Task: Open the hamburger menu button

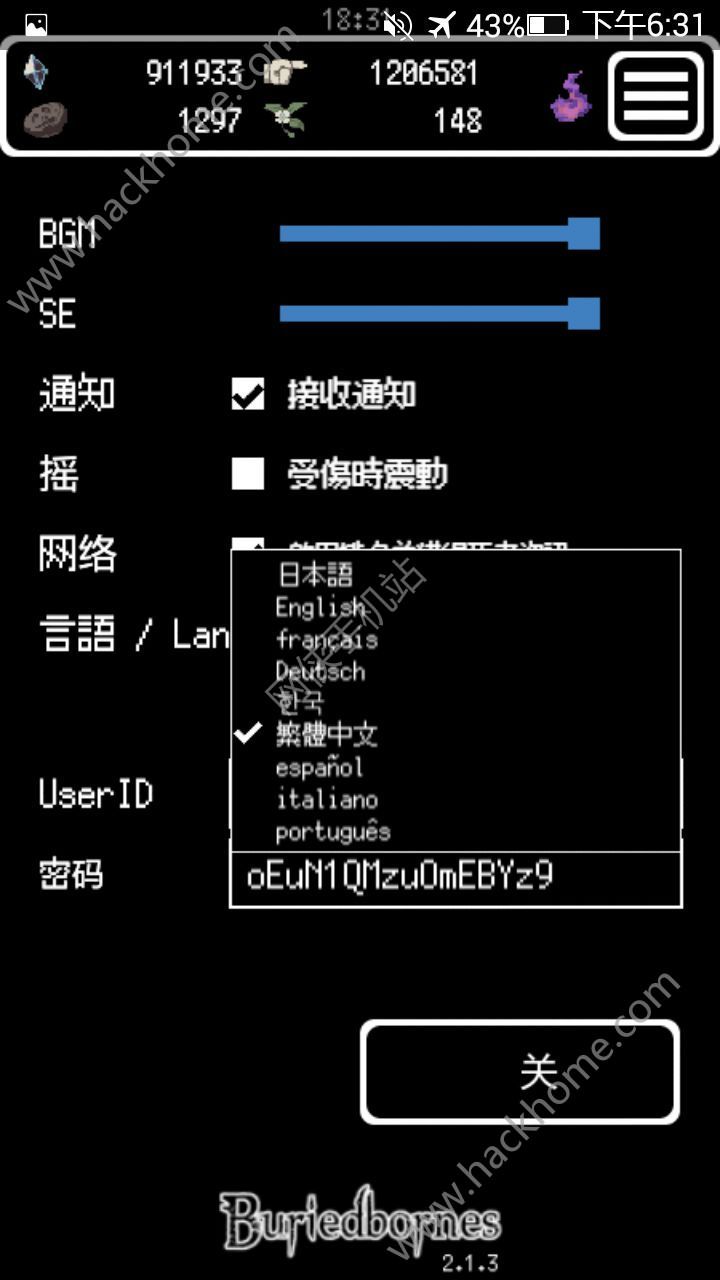Action: (x=655, y=96)
